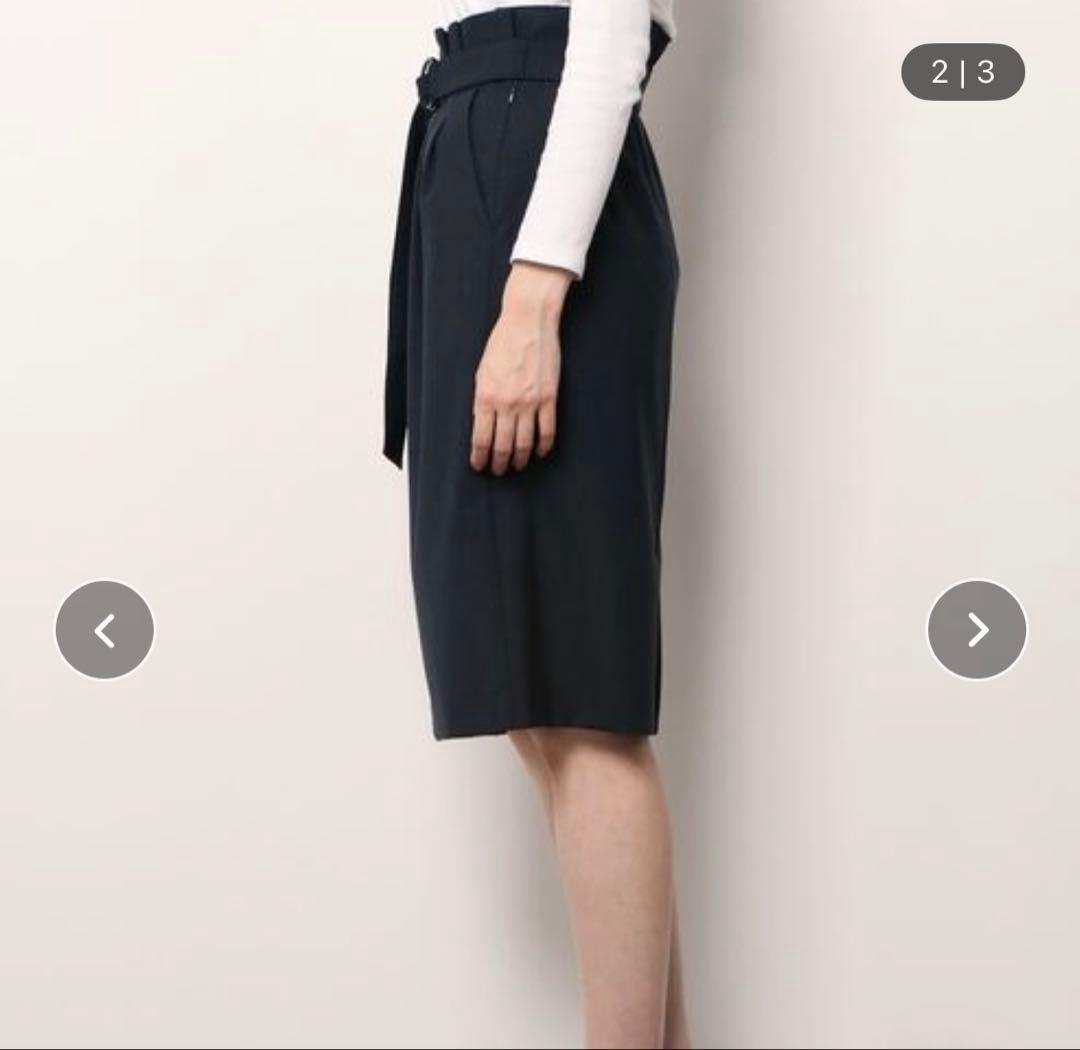Screen dimensions: 1080x1050
Task: Go to the previous product image
Action: pos(105,630)
